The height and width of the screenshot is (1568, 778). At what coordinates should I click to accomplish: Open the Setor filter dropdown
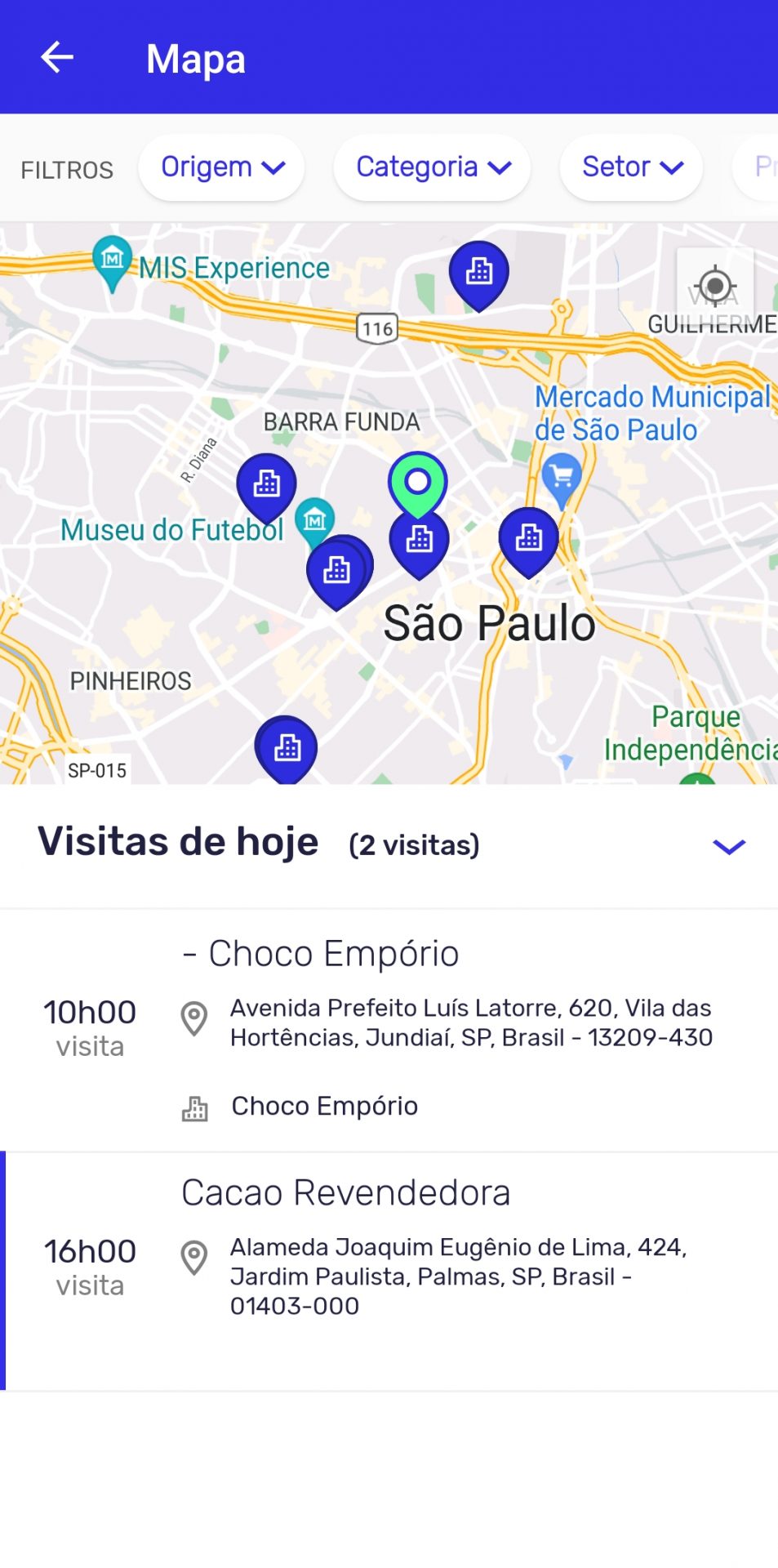tap(631, 167)
